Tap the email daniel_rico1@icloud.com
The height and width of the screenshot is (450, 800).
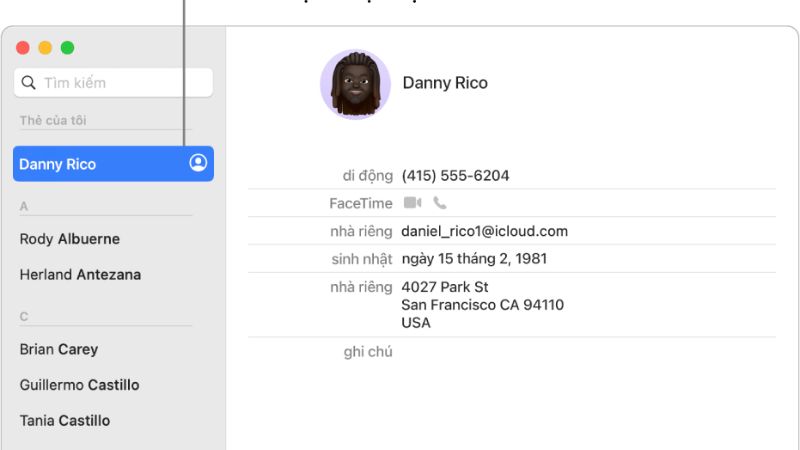click(x=484, y=231)
